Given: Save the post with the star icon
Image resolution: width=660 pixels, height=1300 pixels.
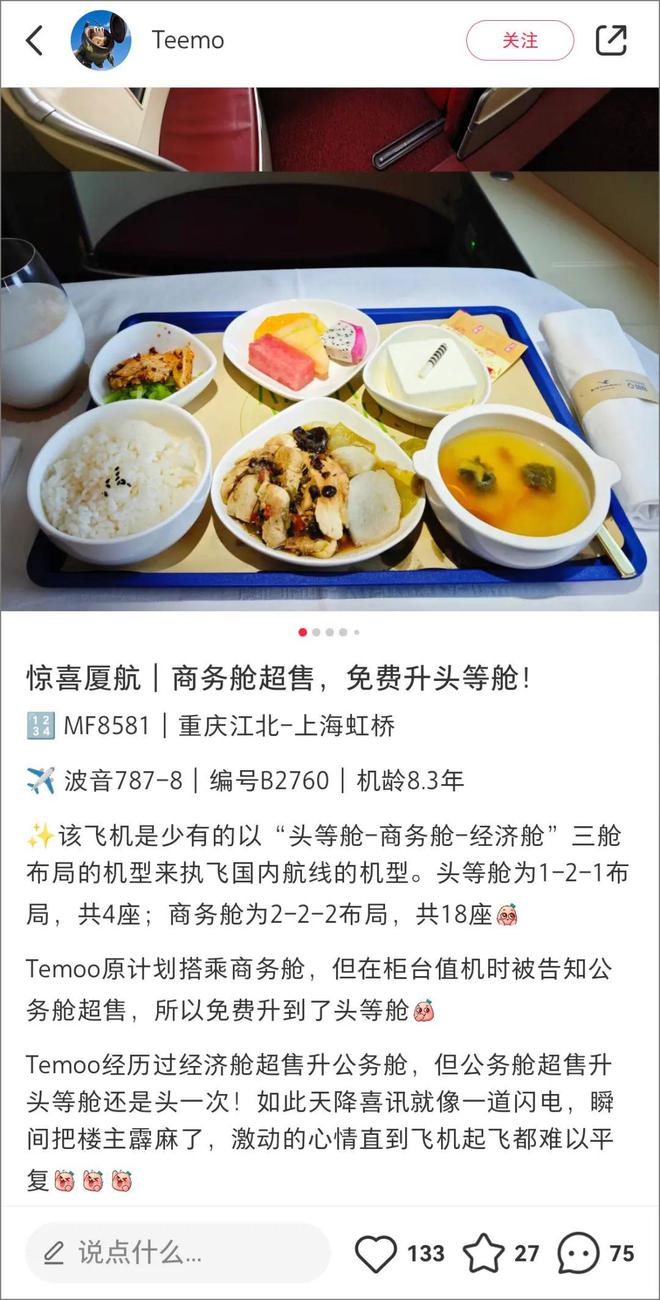Looking at the screenshot, I should (484, 1253).
